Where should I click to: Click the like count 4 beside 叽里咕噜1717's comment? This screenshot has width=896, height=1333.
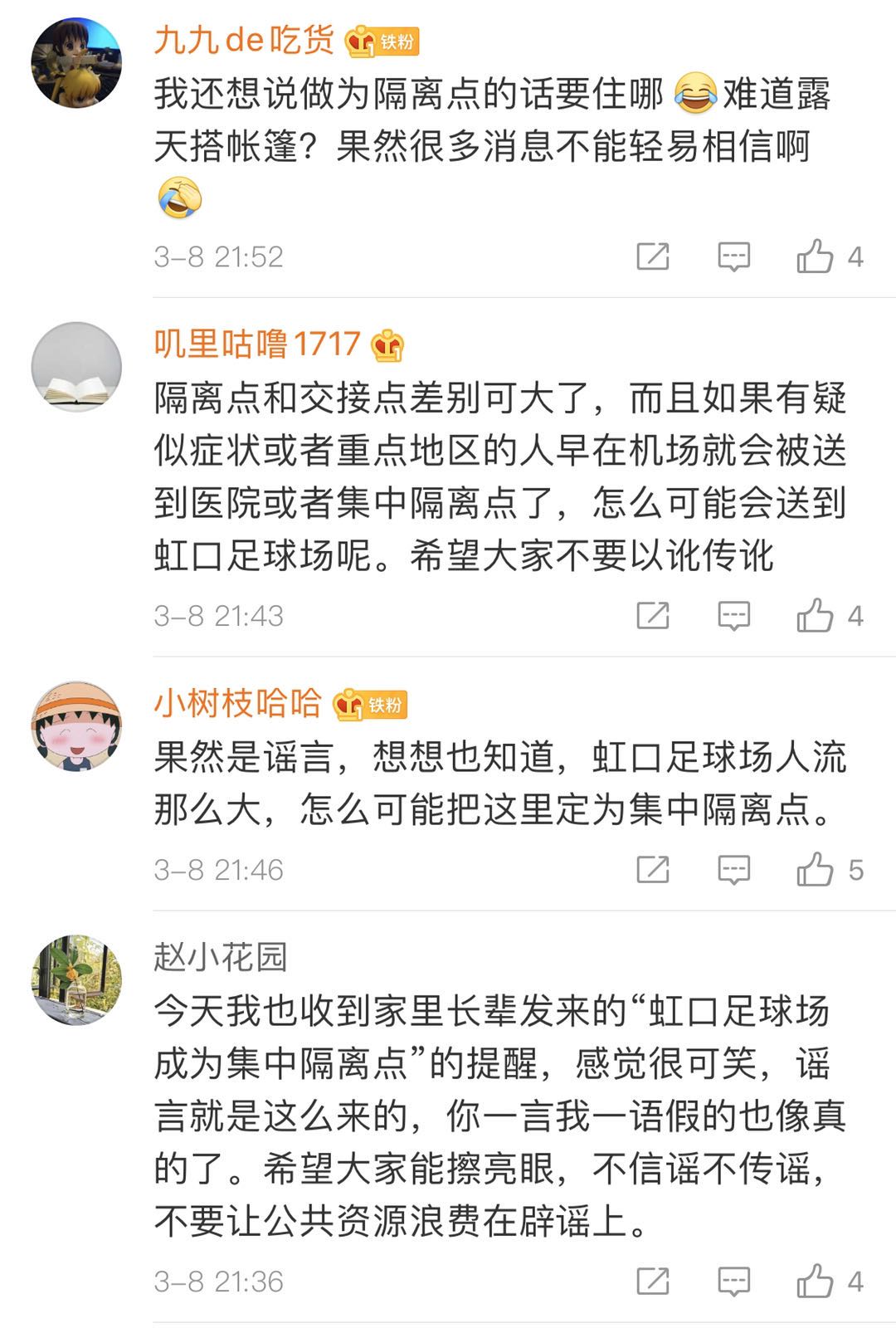coord(853,614)
